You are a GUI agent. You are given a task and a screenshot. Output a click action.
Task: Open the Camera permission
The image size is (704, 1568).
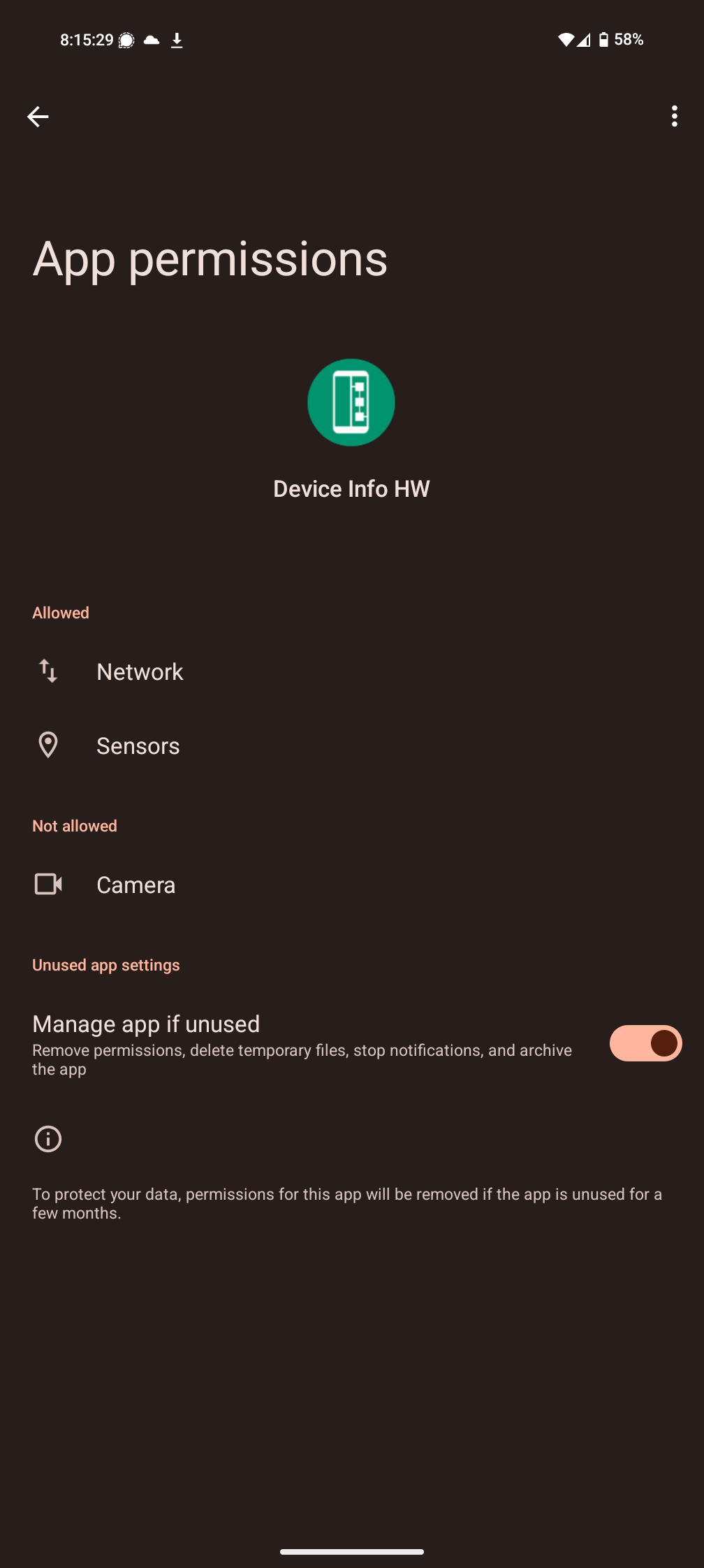pyautogui.click(x=136, y=885)
